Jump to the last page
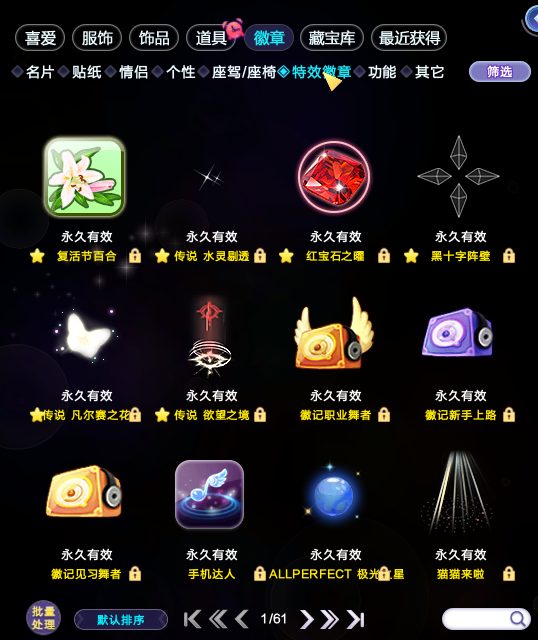 tap(355, 619)
